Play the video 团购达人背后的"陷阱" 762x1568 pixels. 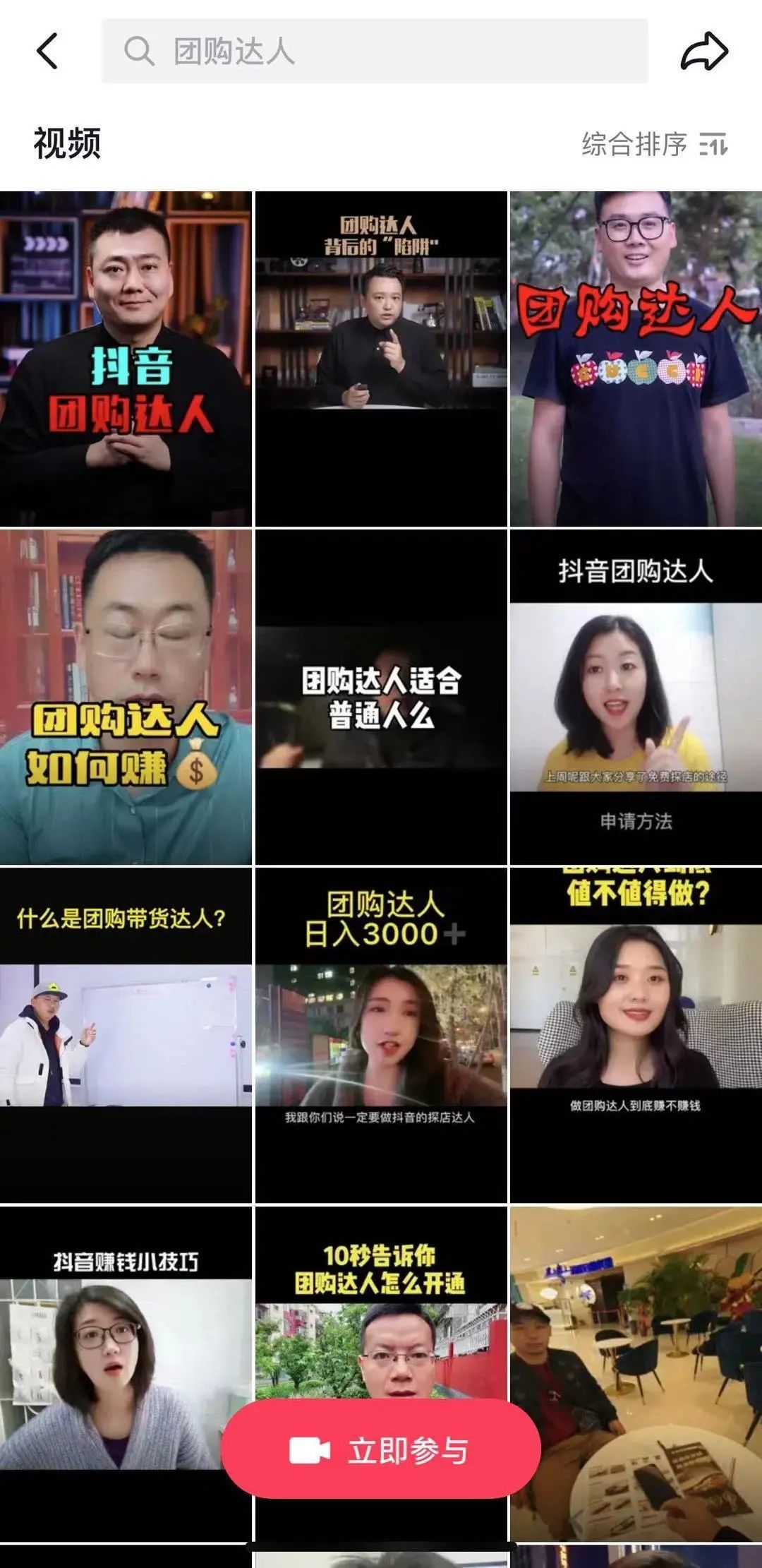coord(381,359)
